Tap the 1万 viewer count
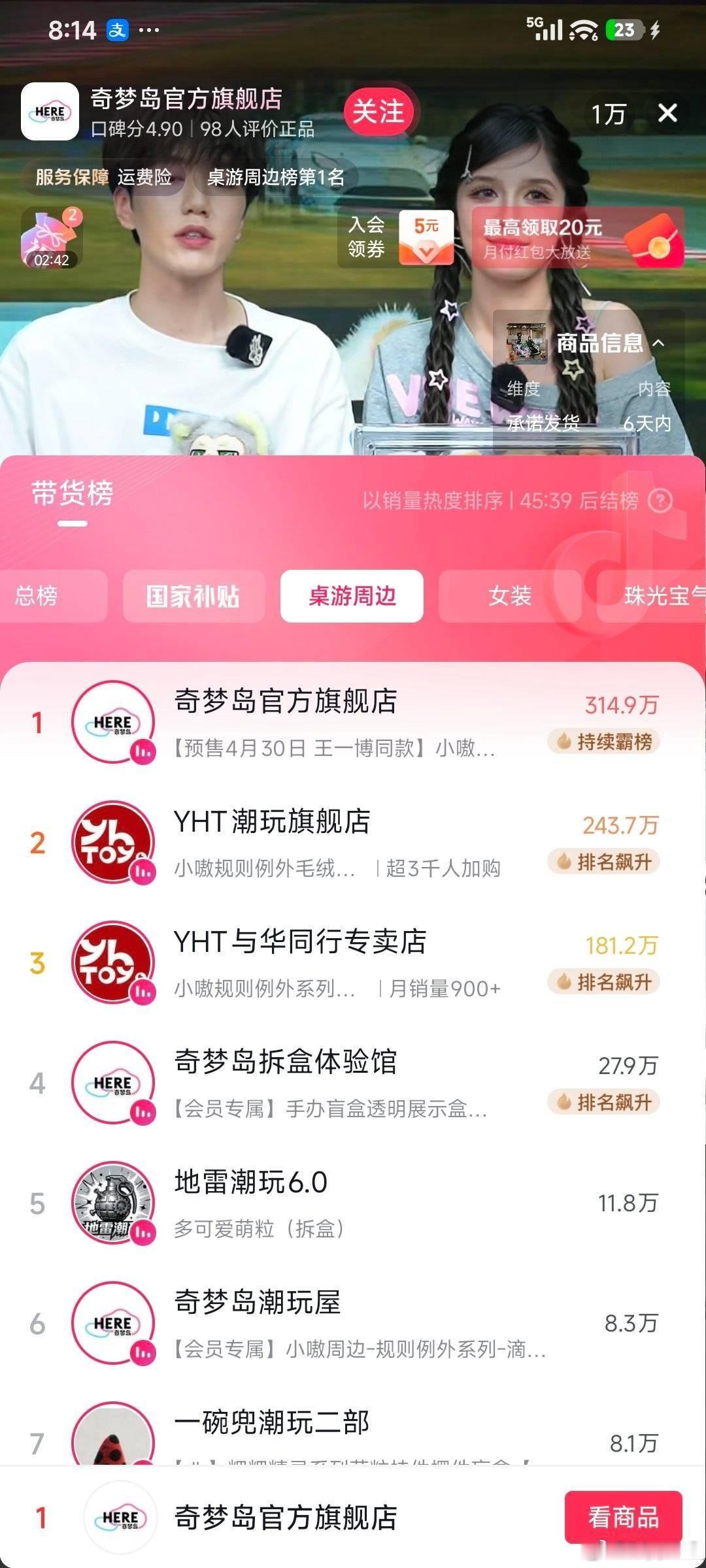 pyautogui.click(x=611, y=112)
